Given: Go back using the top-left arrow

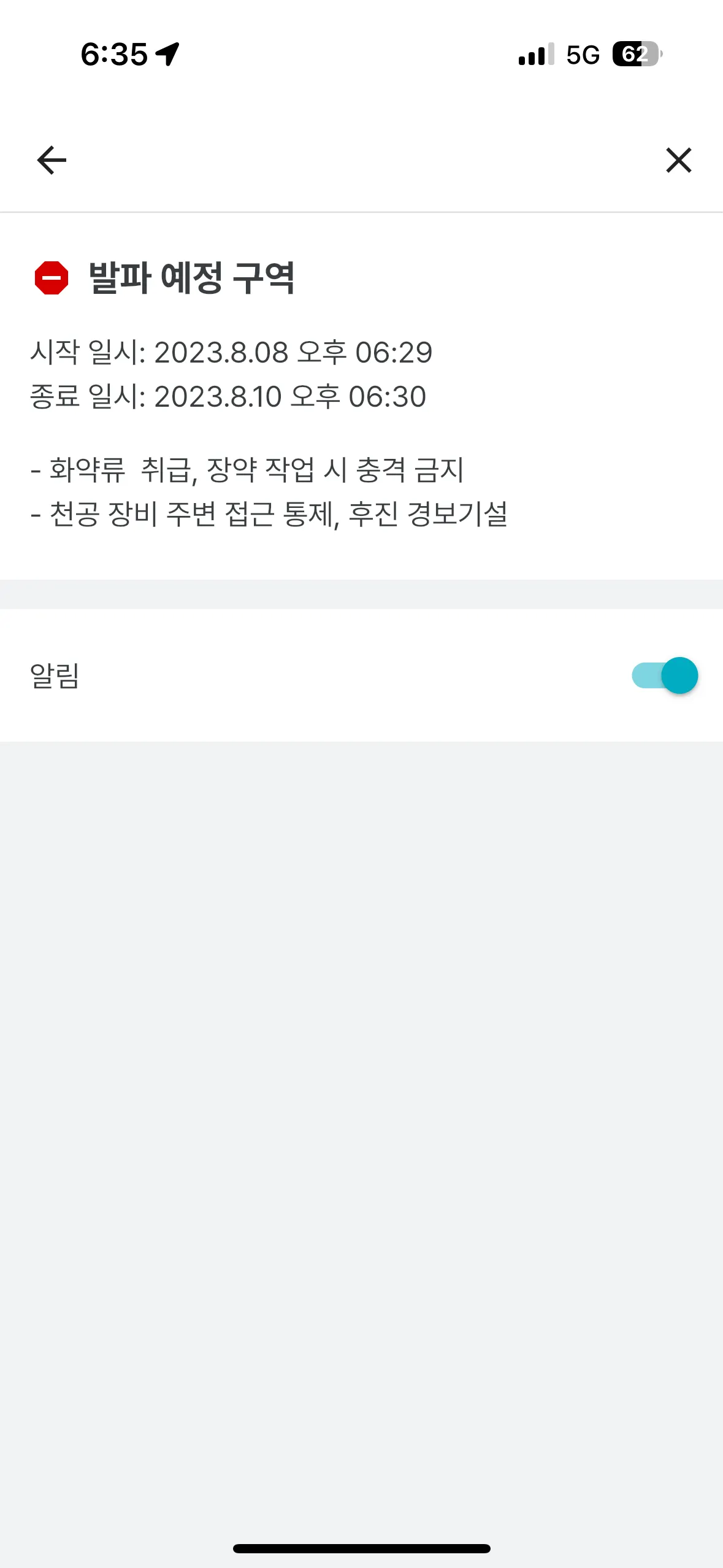Looking at the screenshot, I should tap(52, 161).
